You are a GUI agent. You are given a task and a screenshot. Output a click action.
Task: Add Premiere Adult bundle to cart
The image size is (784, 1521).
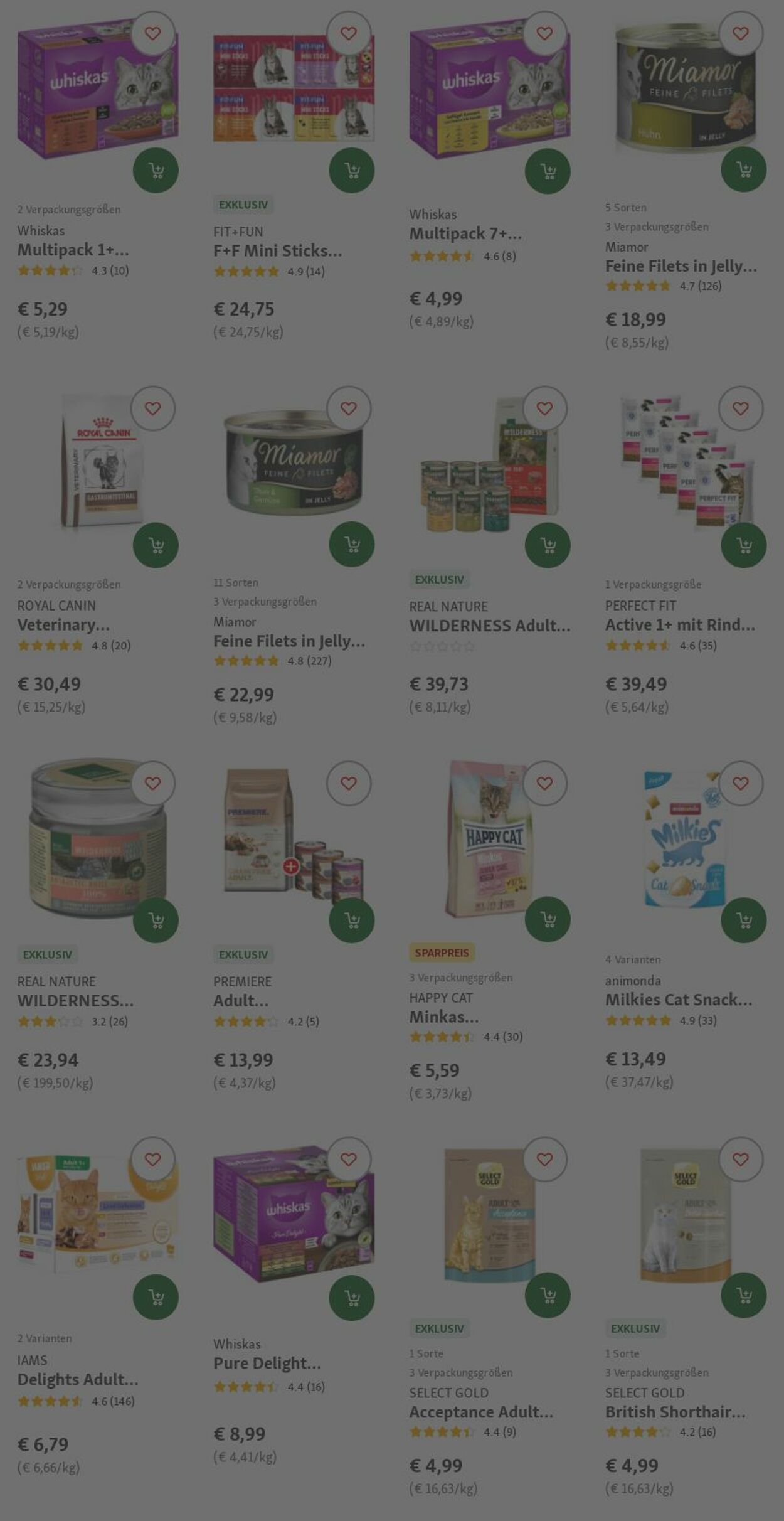click(351, 920)
